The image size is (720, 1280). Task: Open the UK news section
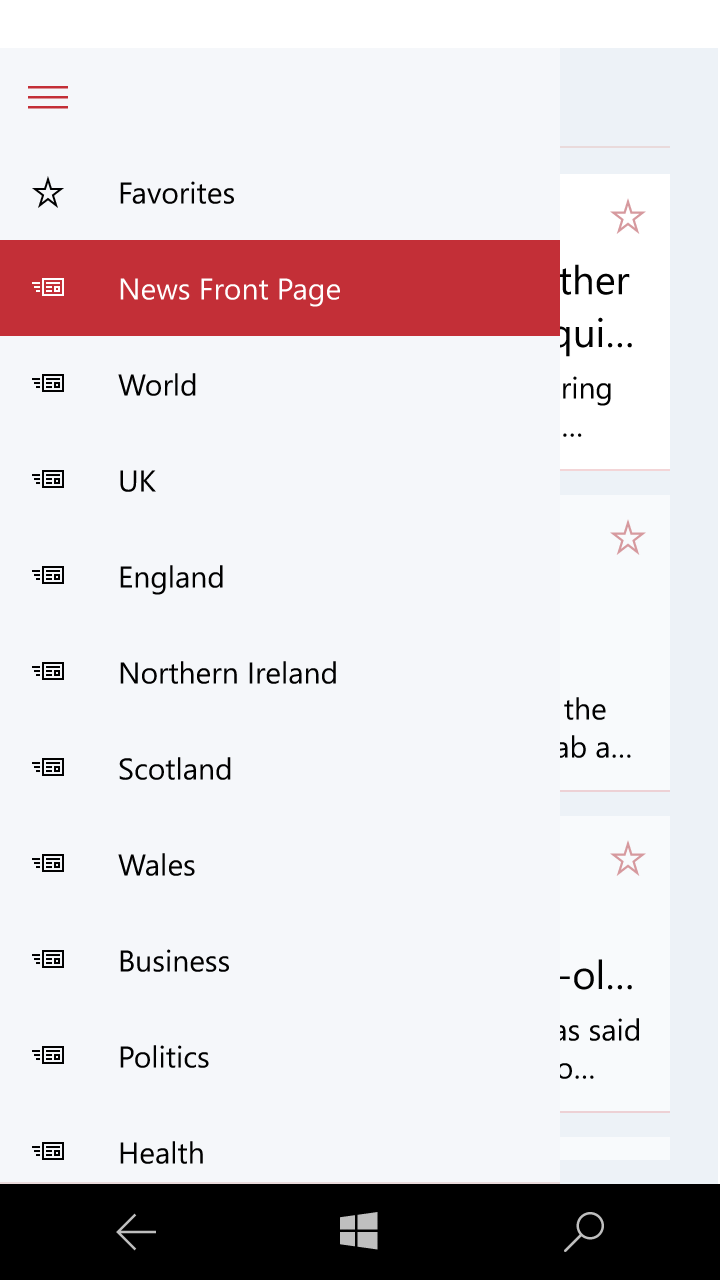(x=137, y=481)
